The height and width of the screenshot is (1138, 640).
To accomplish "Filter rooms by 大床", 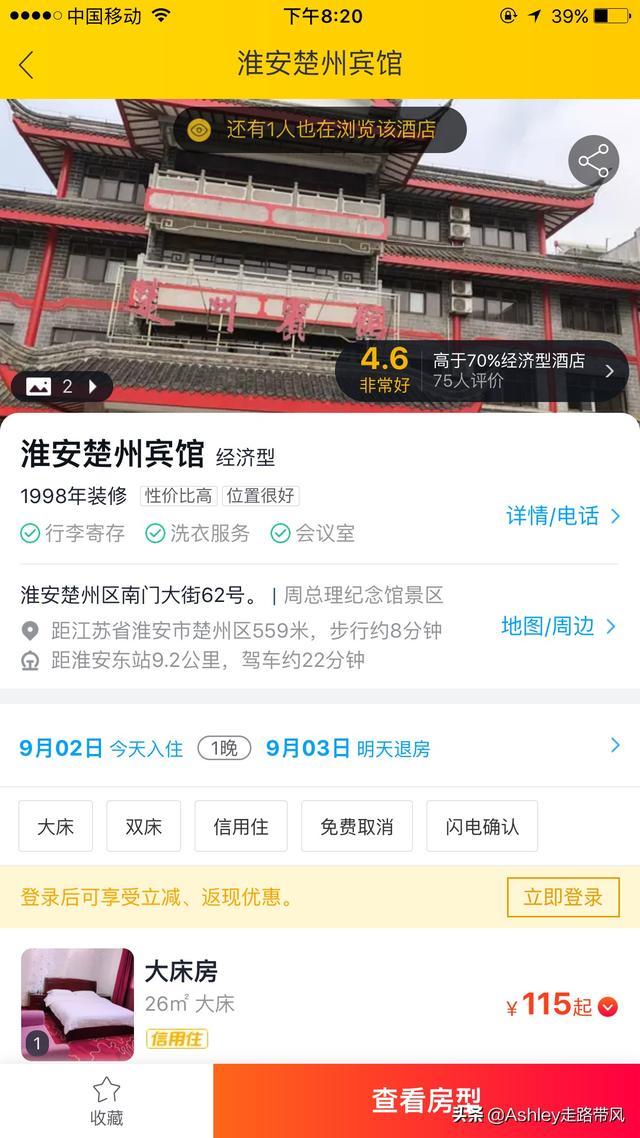I will tap(56, 826).
